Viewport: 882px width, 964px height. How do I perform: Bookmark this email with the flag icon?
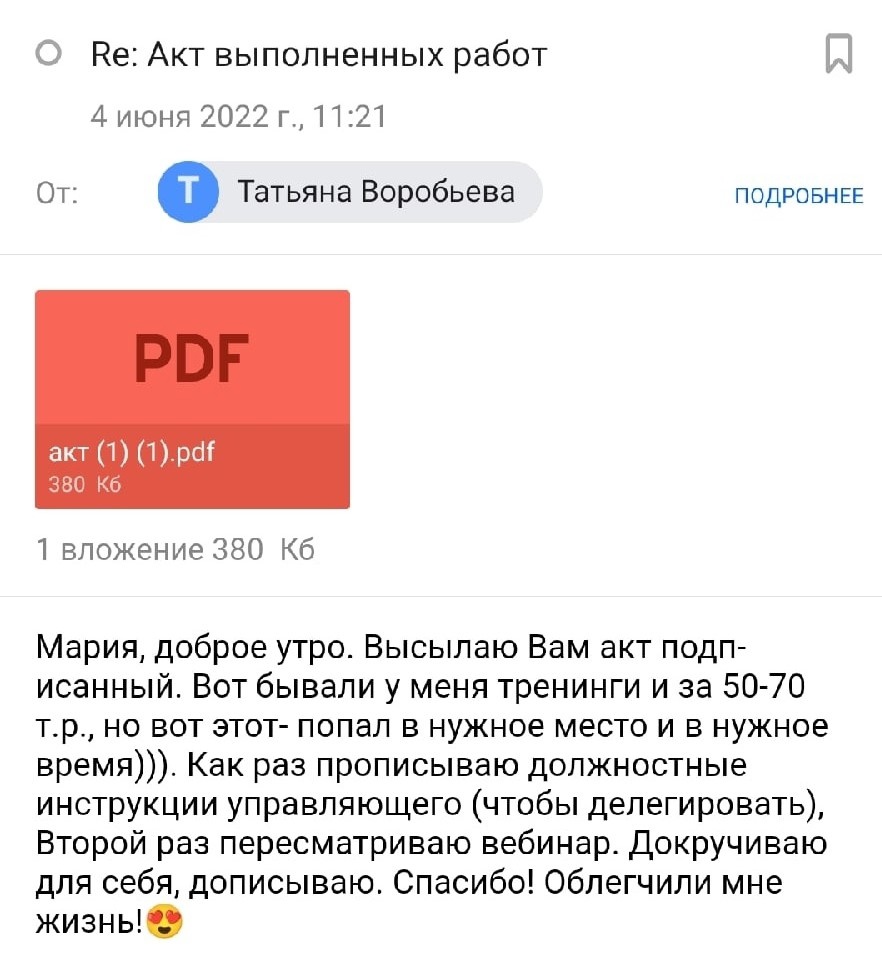pos(838,54)
